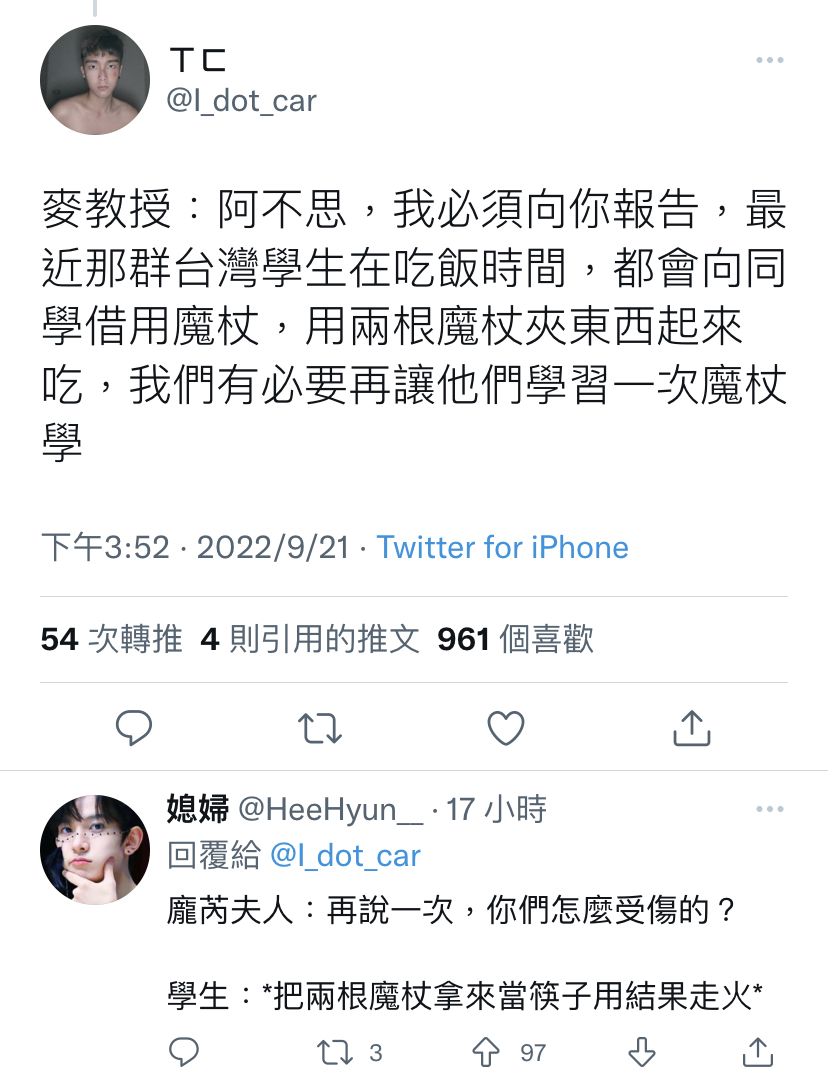Like TC's tweet with the heart

(506, 728)
